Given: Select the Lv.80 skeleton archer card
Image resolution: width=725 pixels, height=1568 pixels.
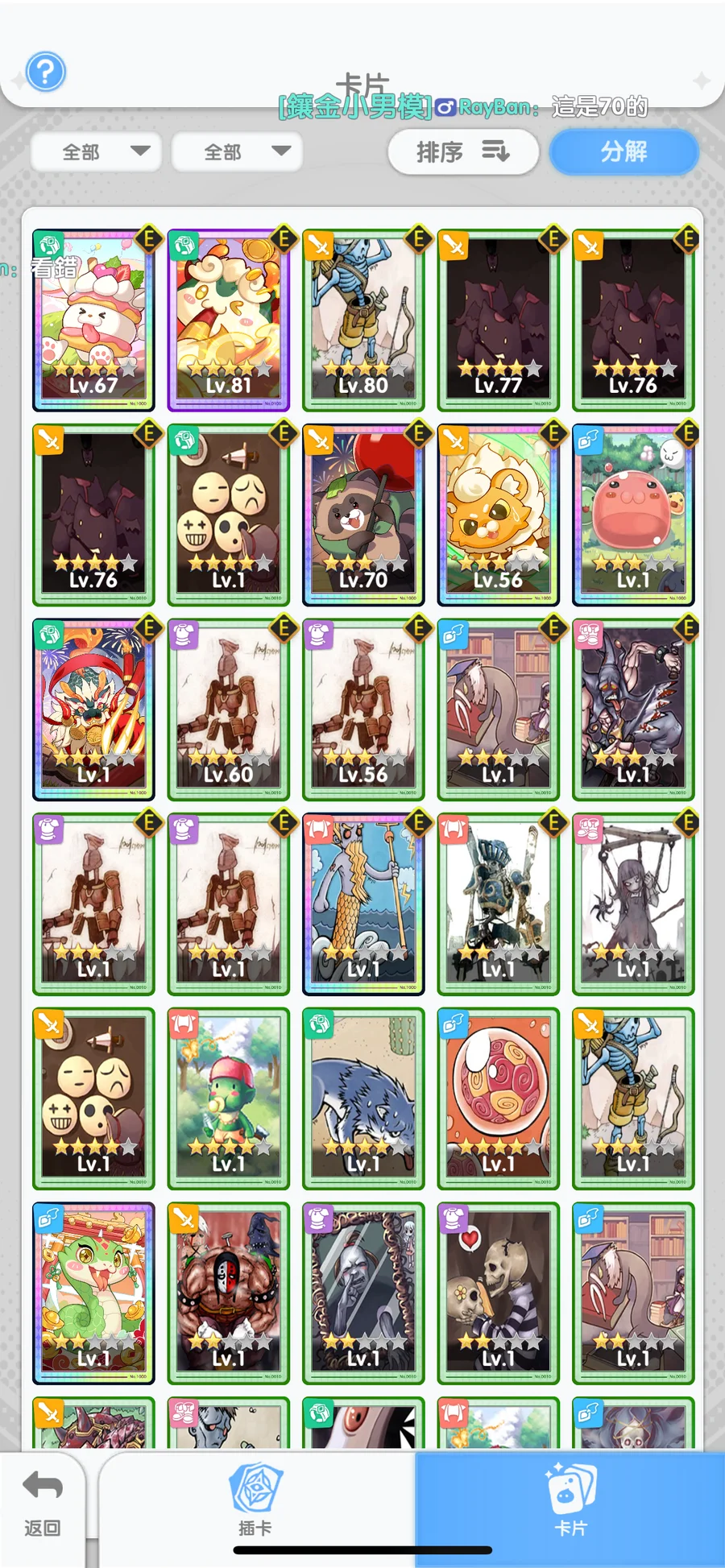Looking at the screenshot, I should coord(363,321).
